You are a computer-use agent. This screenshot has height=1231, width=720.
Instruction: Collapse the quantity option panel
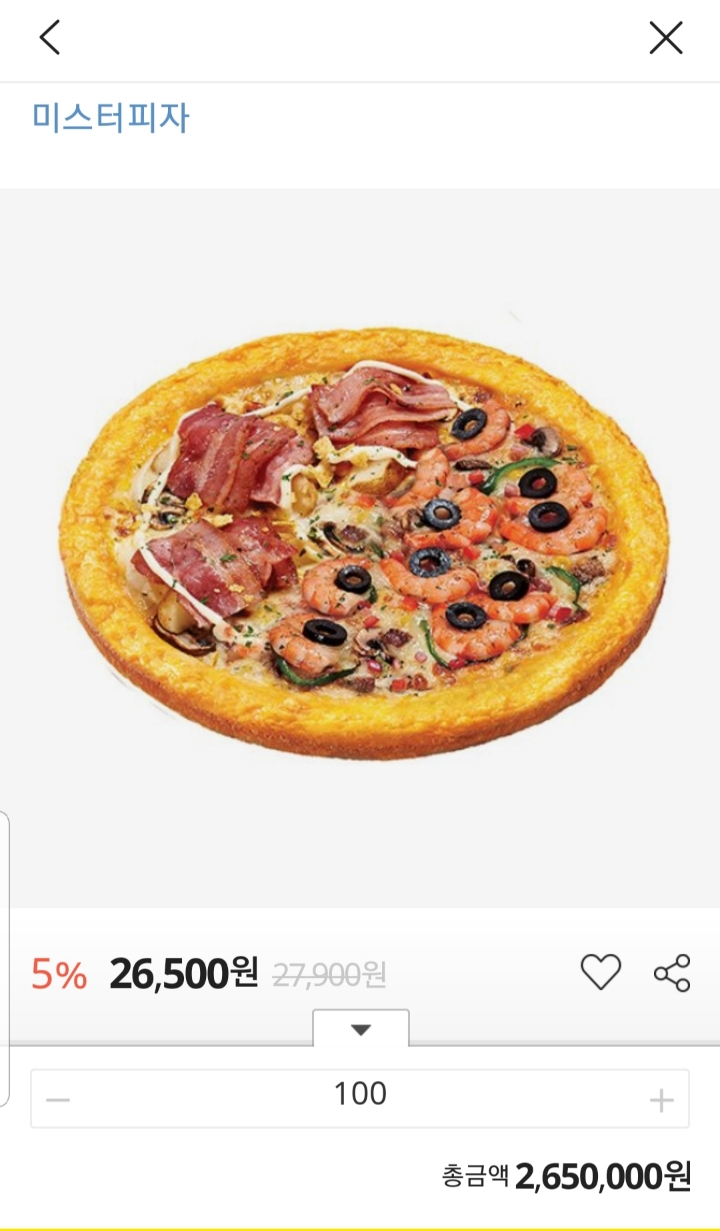(x=361, y=1030)
